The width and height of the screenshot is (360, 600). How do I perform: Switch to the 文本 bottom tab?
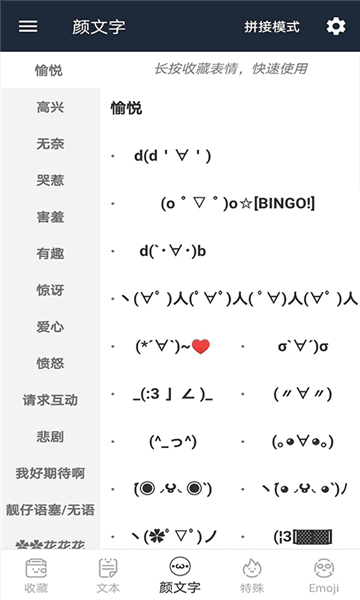tap(108, 576)
